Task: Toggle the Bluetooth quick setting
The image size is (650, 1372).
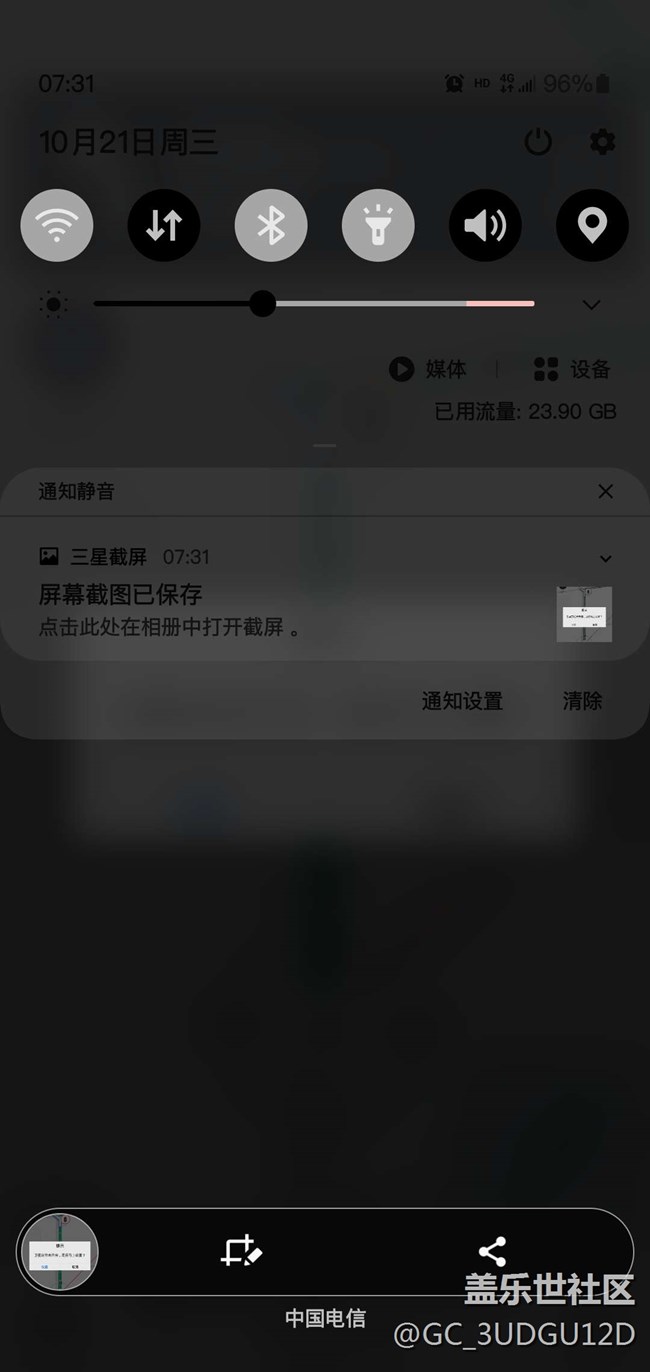Action: pos(271,226)
